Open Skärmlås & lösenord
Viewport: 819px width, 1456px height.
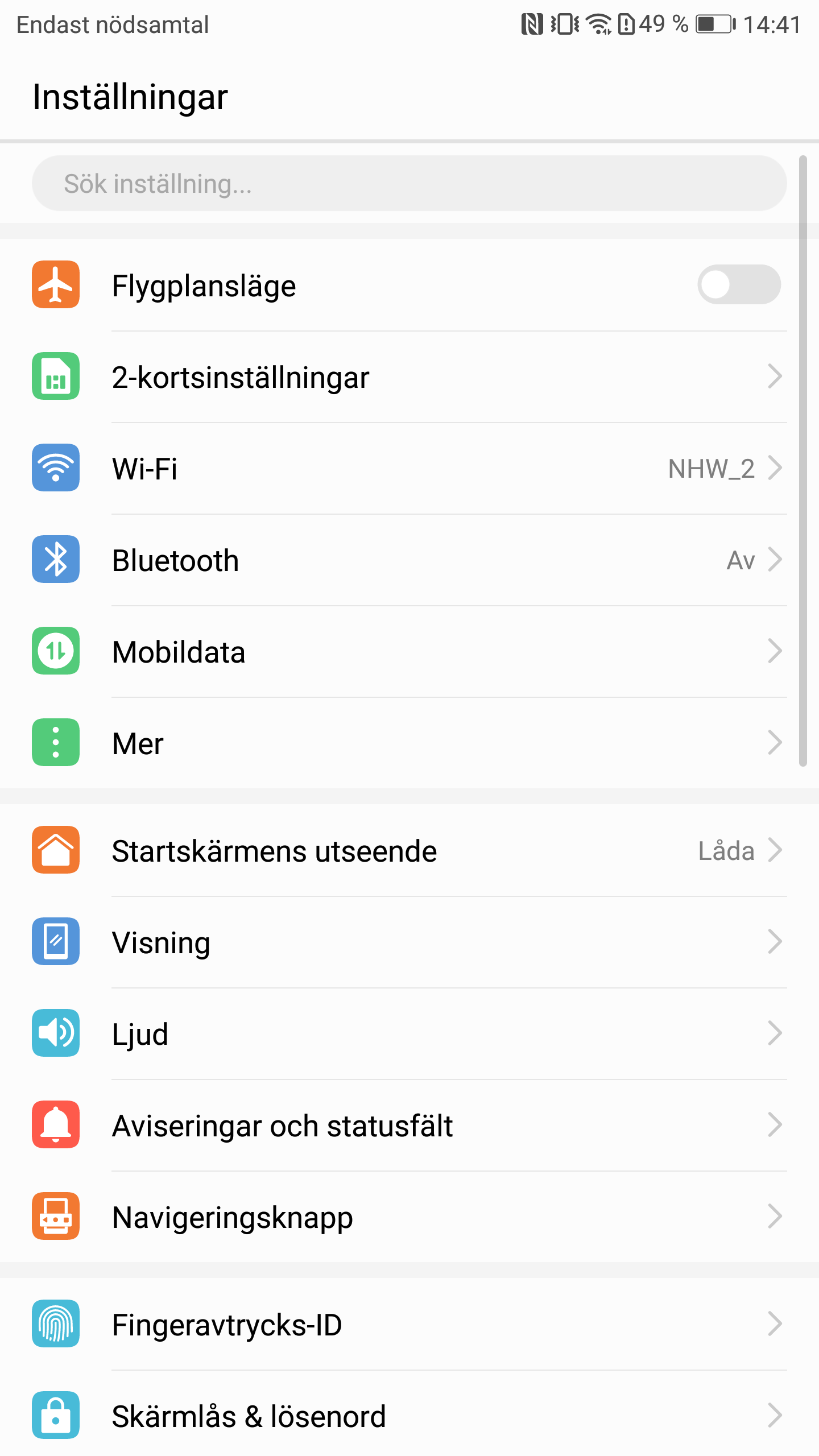point(409,1416)
